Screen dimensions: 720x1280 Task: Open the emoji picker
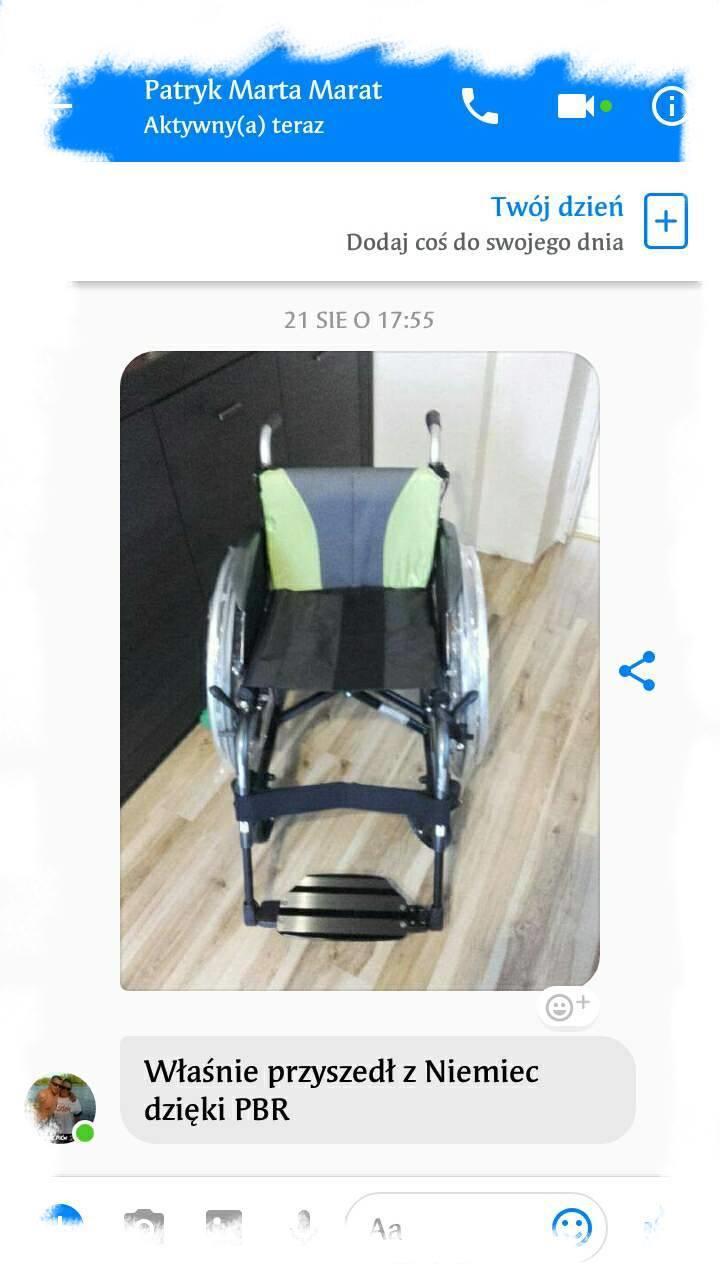572,1227
